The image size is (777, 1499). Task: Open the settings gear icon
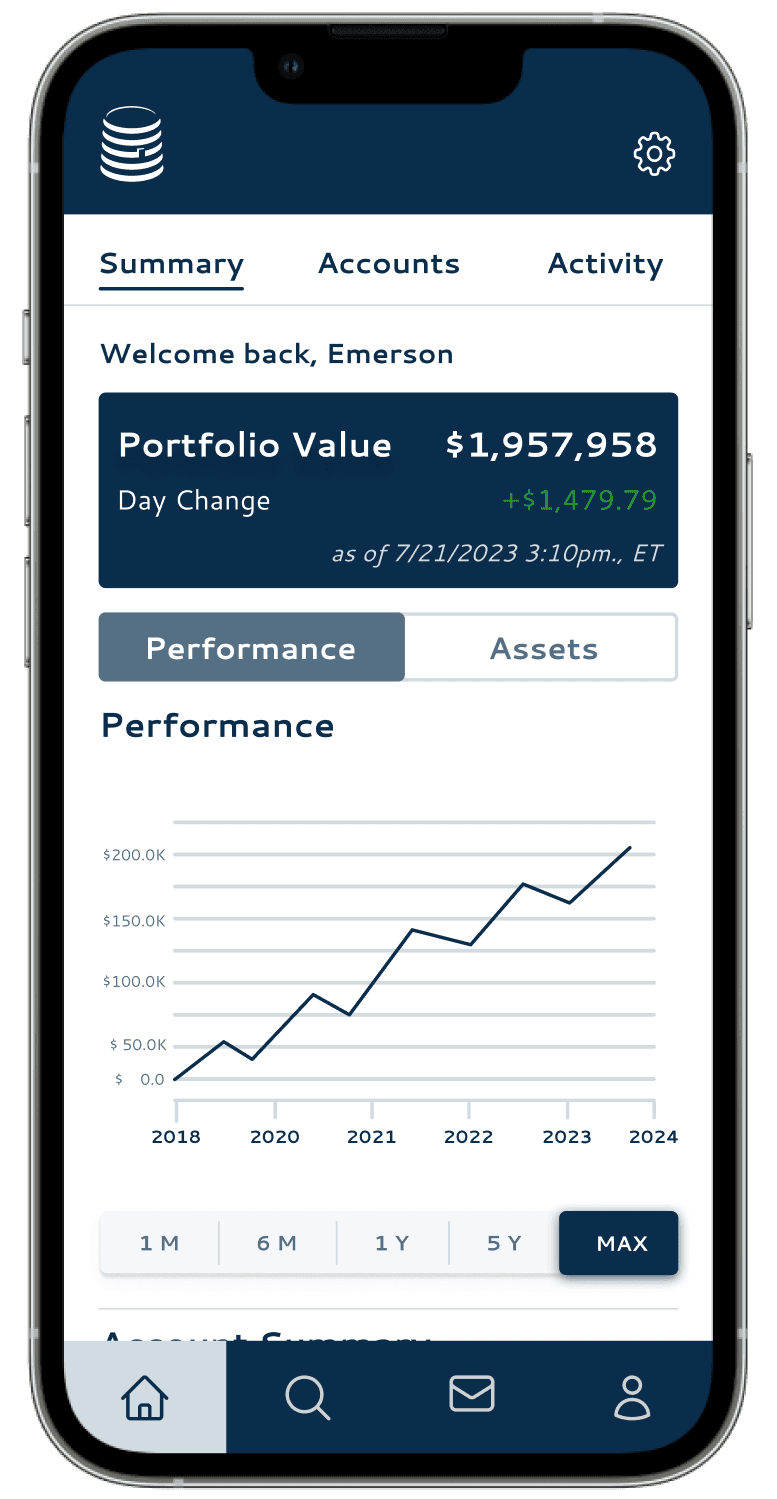point(655,154)
